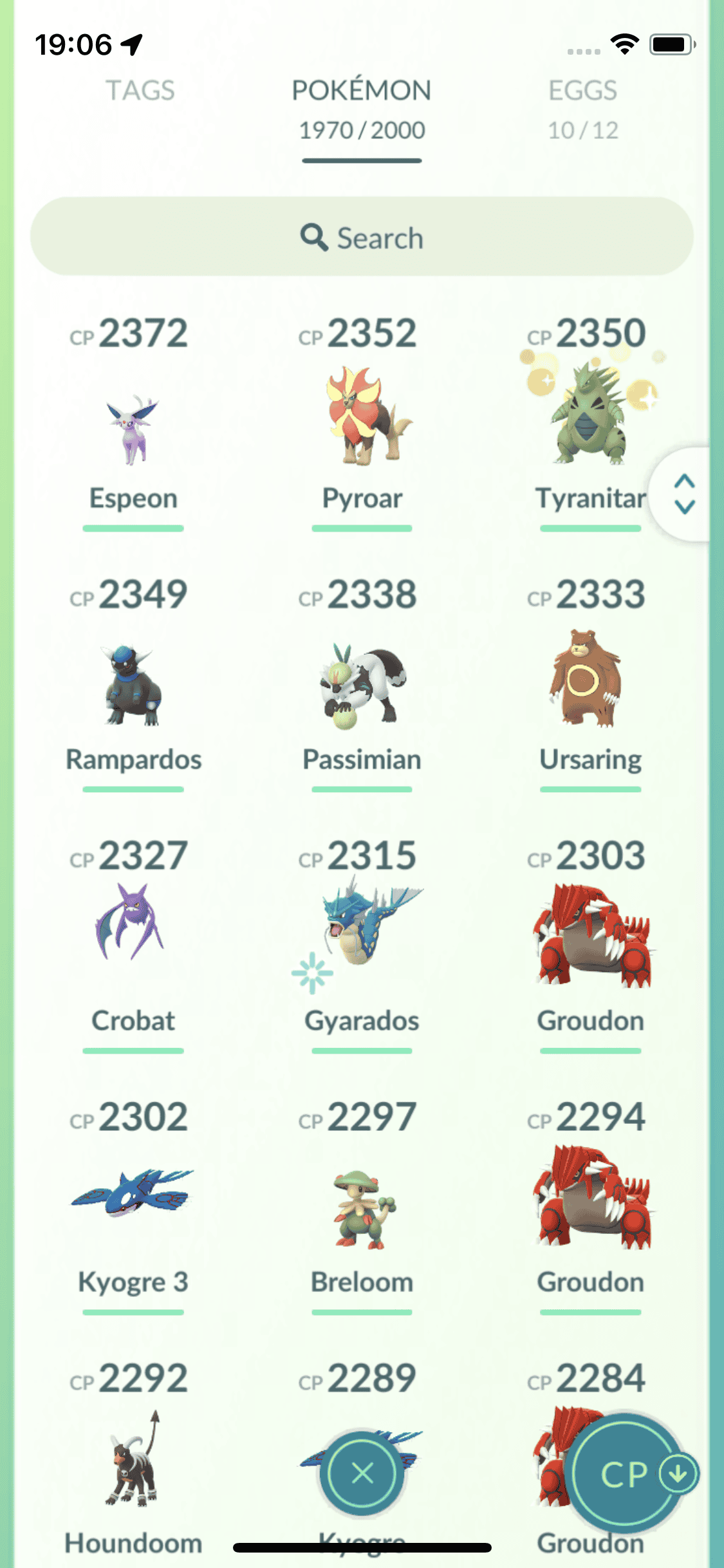
Task: Open Espeon with CP 2372
Action: (x=133, y=428)
